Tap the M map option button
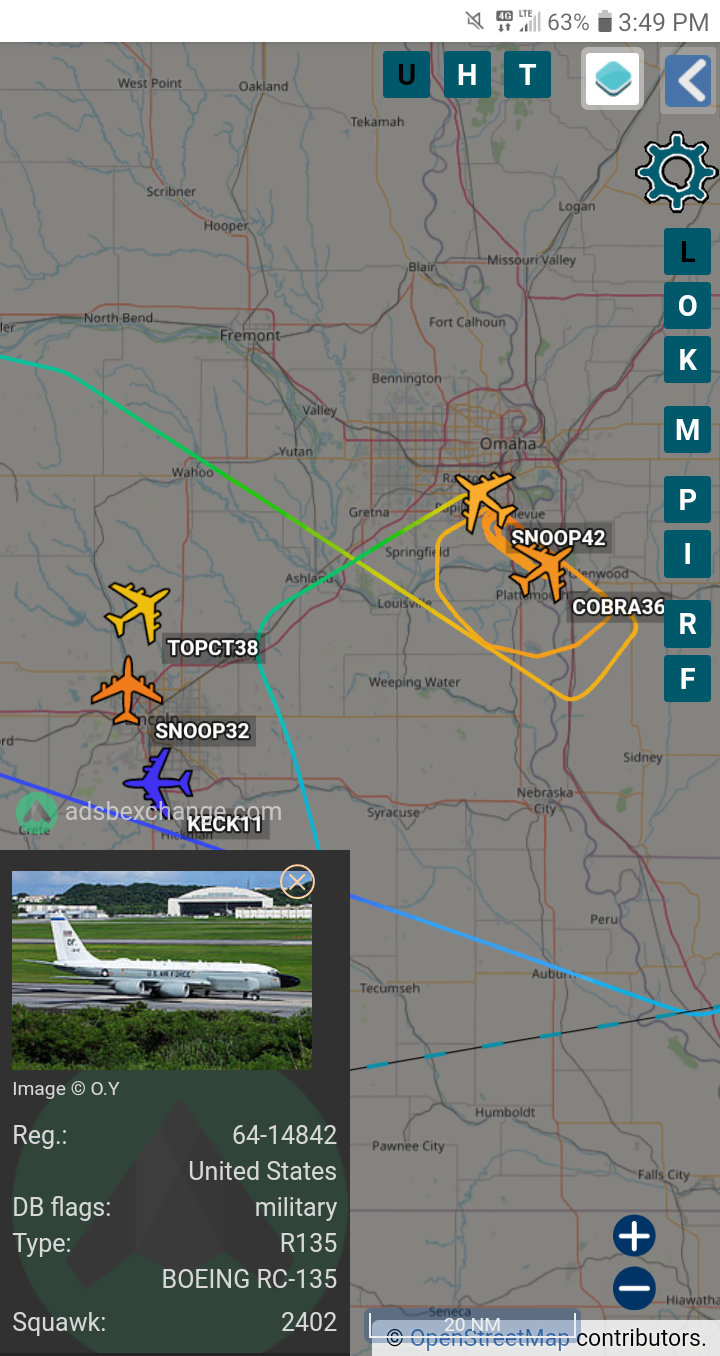The height and width of the screenshot is (1356, 720). pos(687,430)
